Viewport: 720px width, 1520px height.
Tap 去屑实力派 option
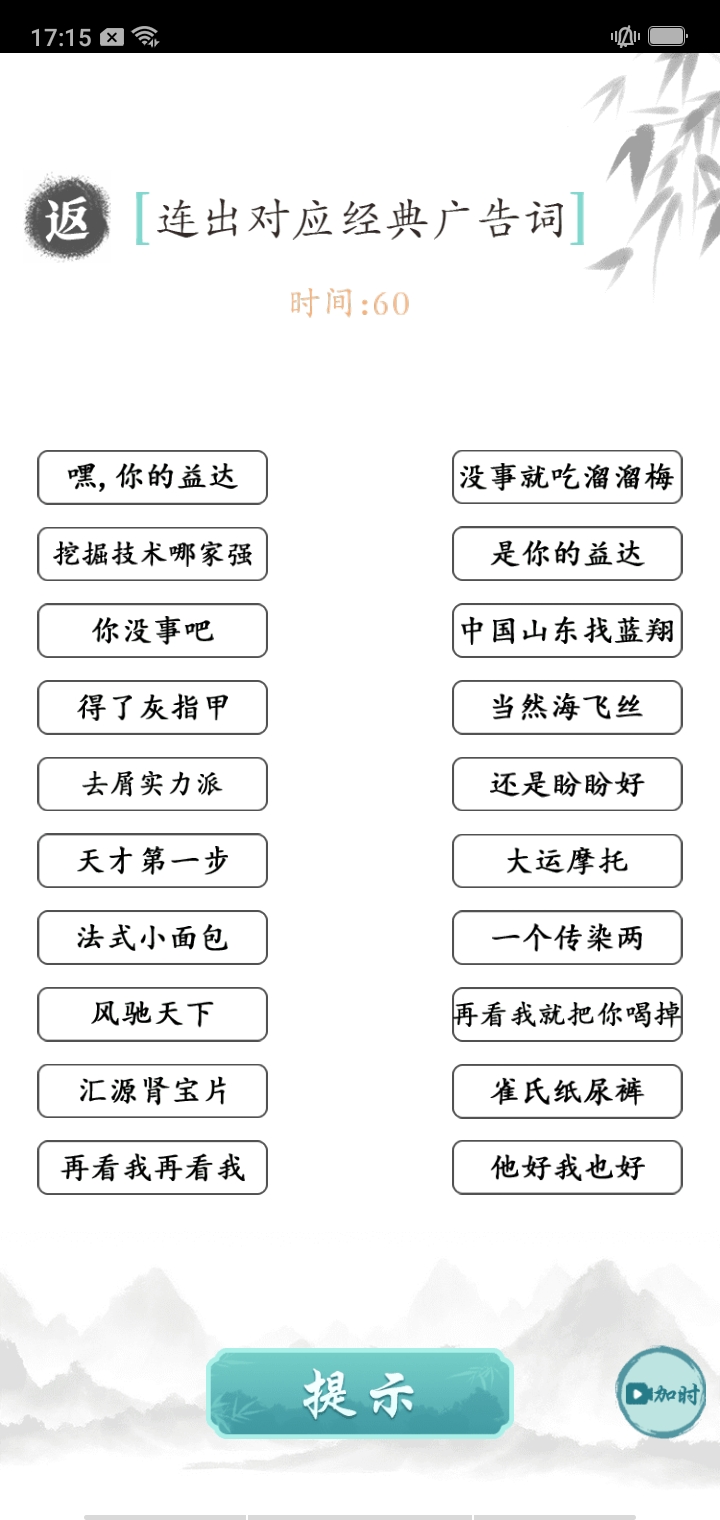click(151, 784)
